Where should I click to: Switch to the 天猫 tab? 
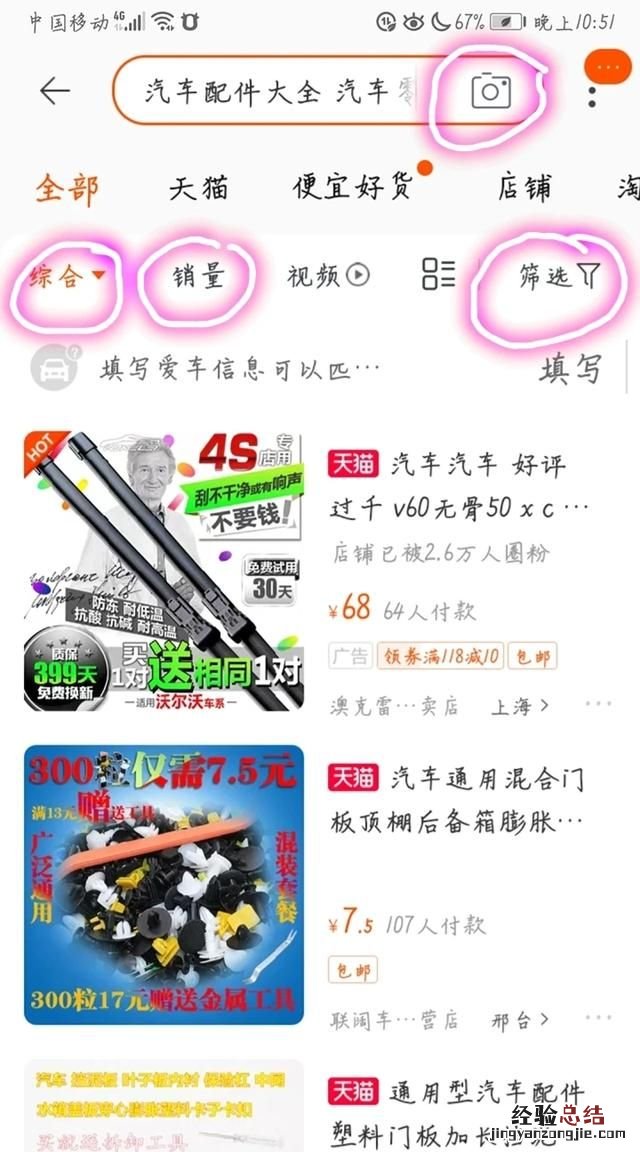[198, 187]
